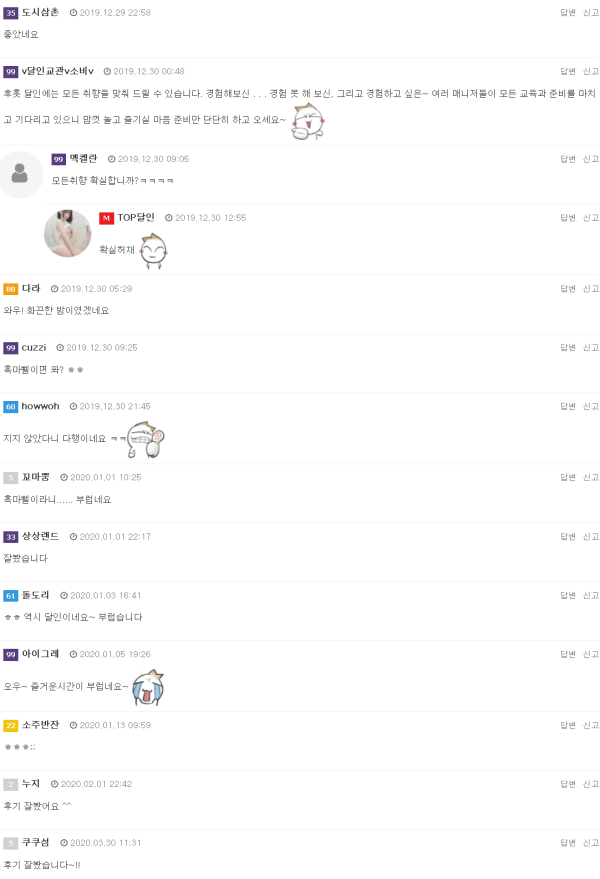Open TOP달인's profile picture
This screenshot has height=879, width=600.
pyautogui.click(x=67, y=233)
